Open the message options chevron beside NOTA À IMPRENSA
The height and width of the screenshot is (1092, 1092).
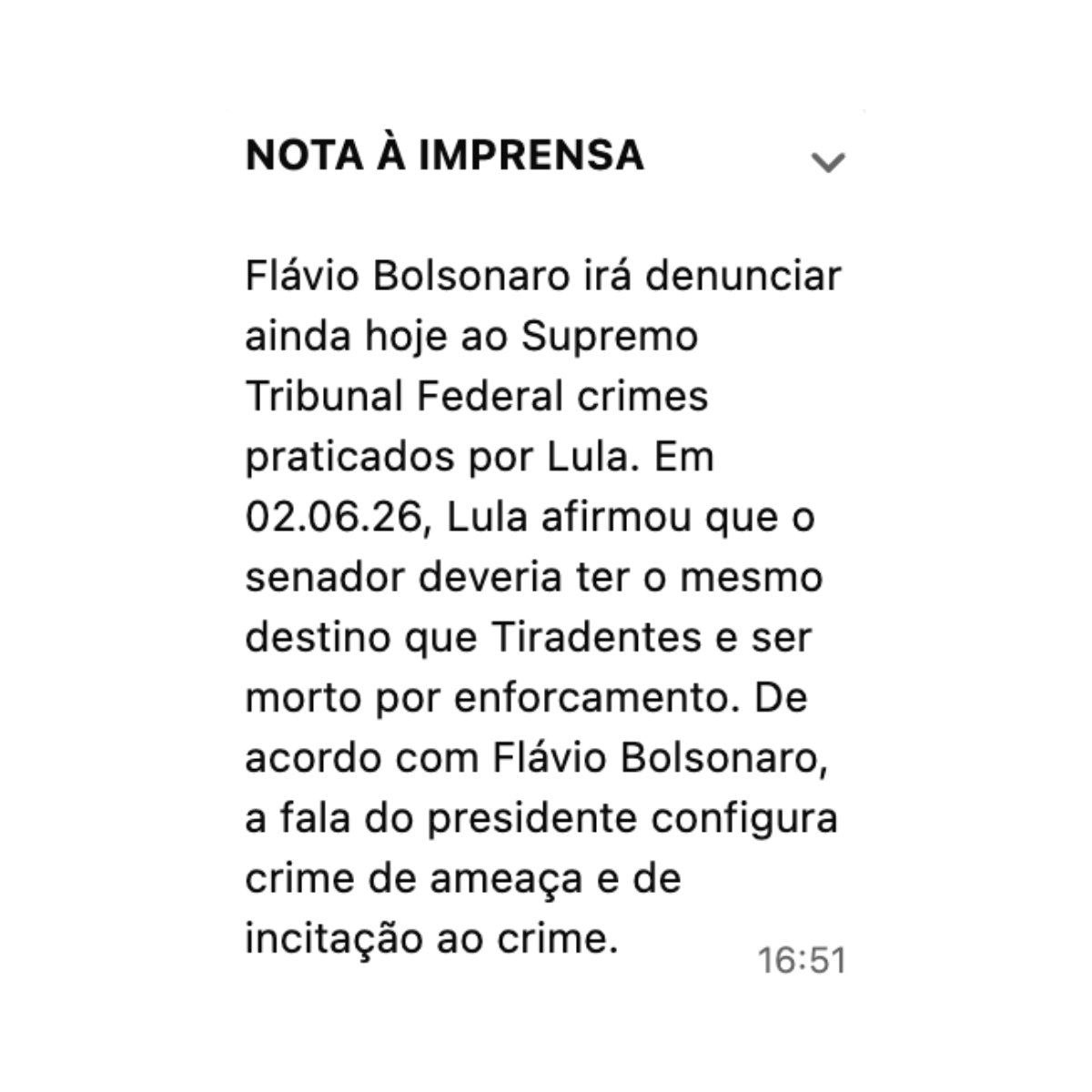pos(828,163)
